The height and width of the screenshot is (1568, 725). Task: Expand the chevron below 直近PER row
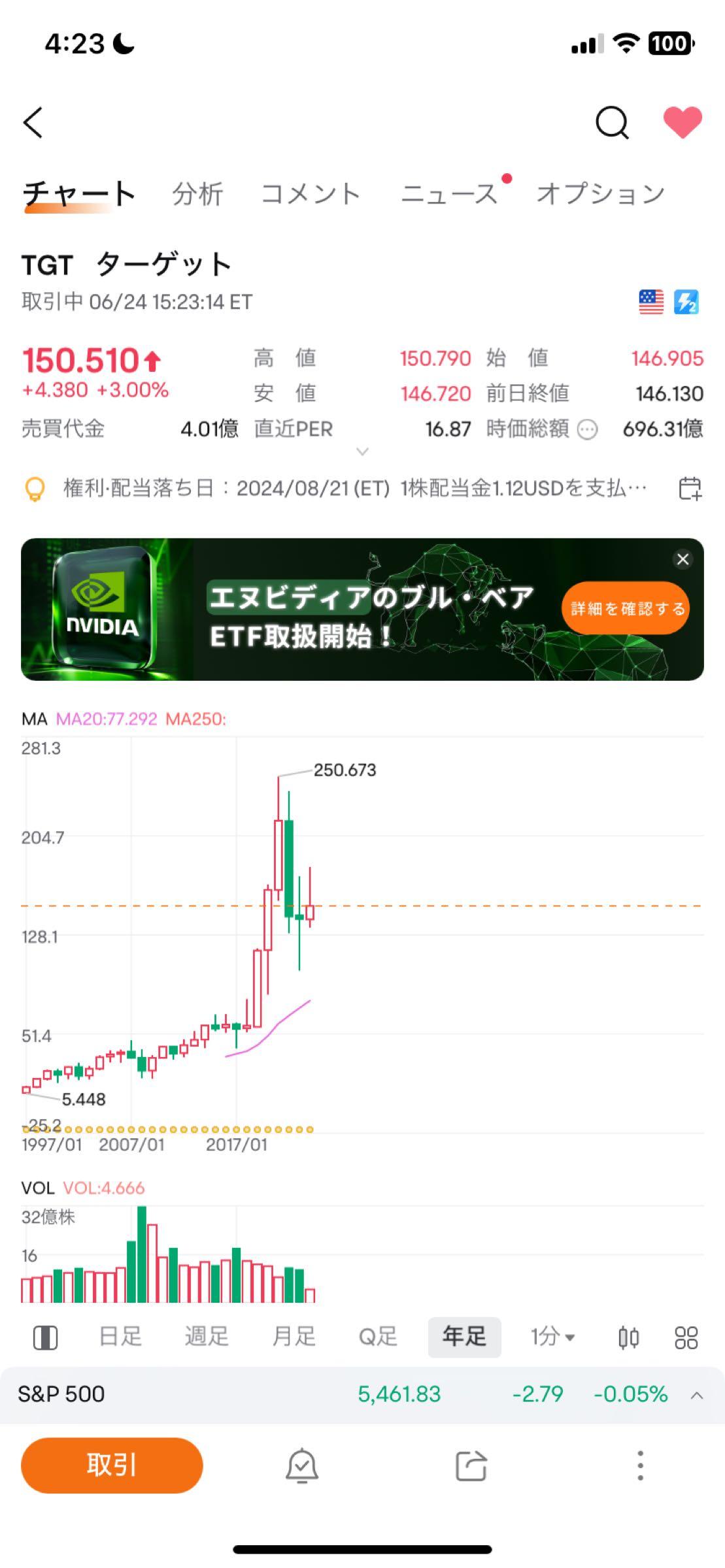pos(362,452)
